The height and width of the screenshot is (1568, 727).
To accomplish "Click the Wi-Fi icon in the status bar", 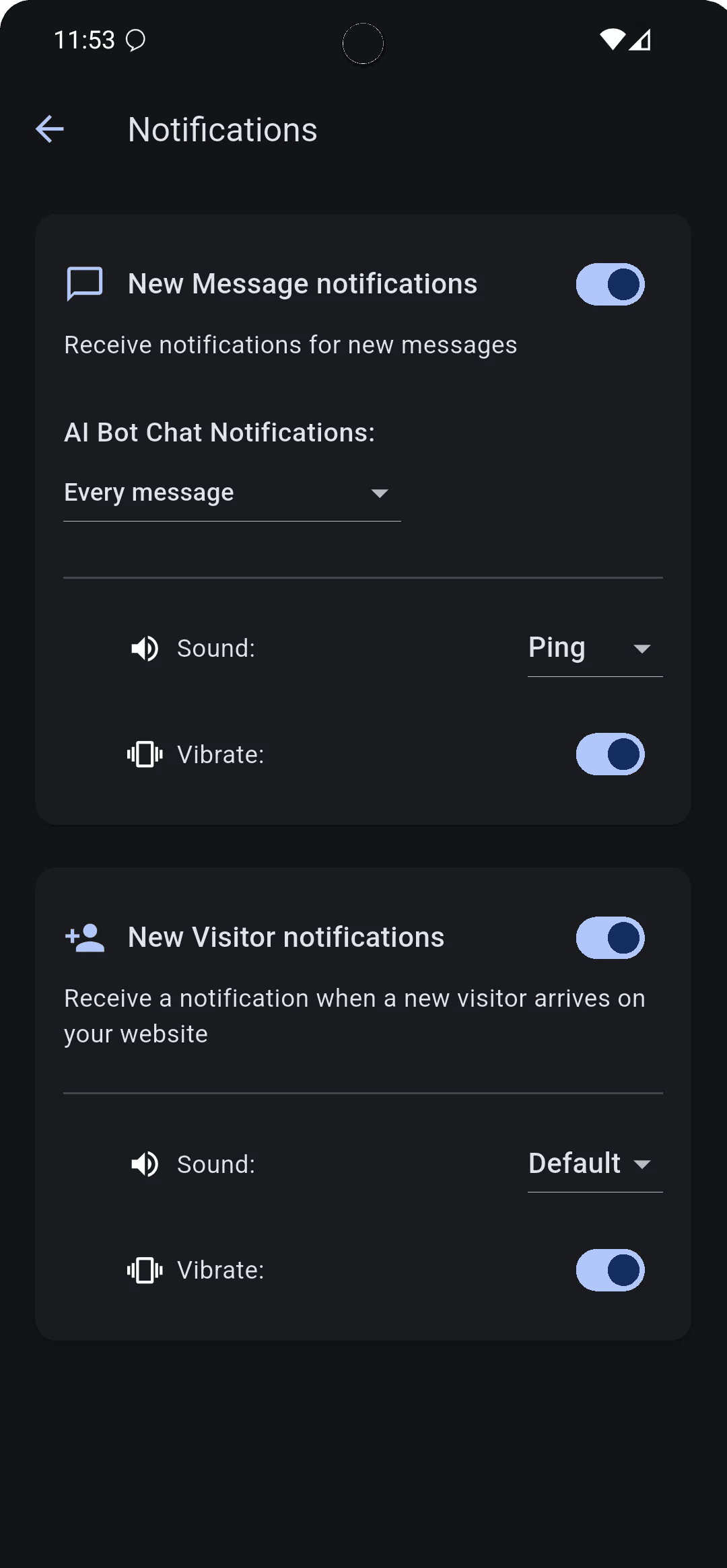I will (x=611, y=40).
